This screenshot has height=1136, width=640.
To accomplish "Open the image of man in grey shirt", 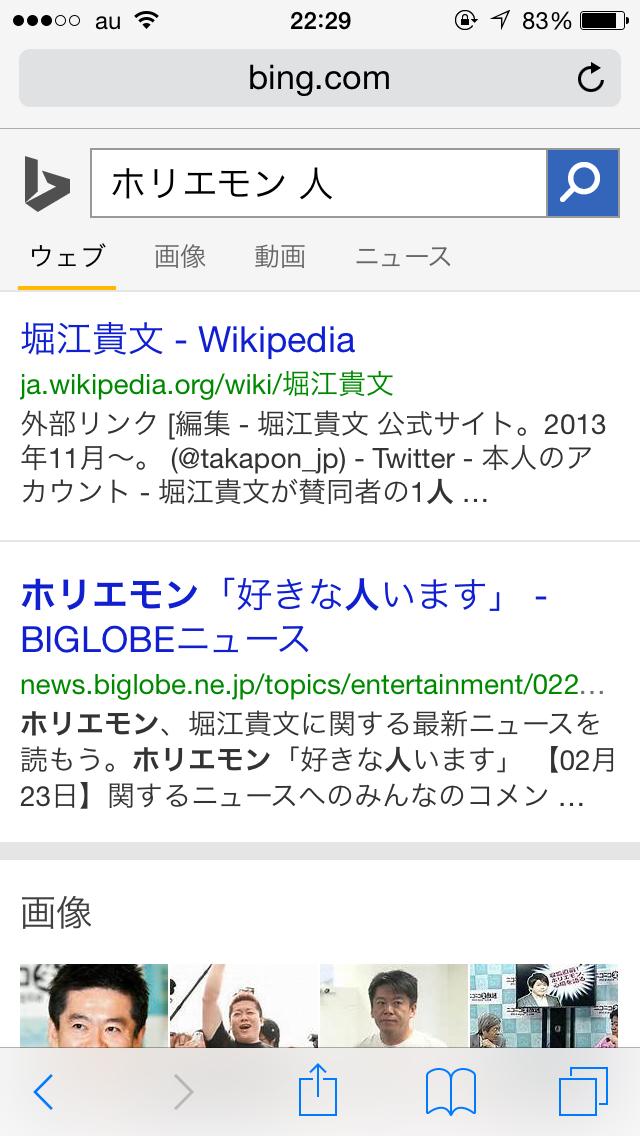I will (394, 1005).
